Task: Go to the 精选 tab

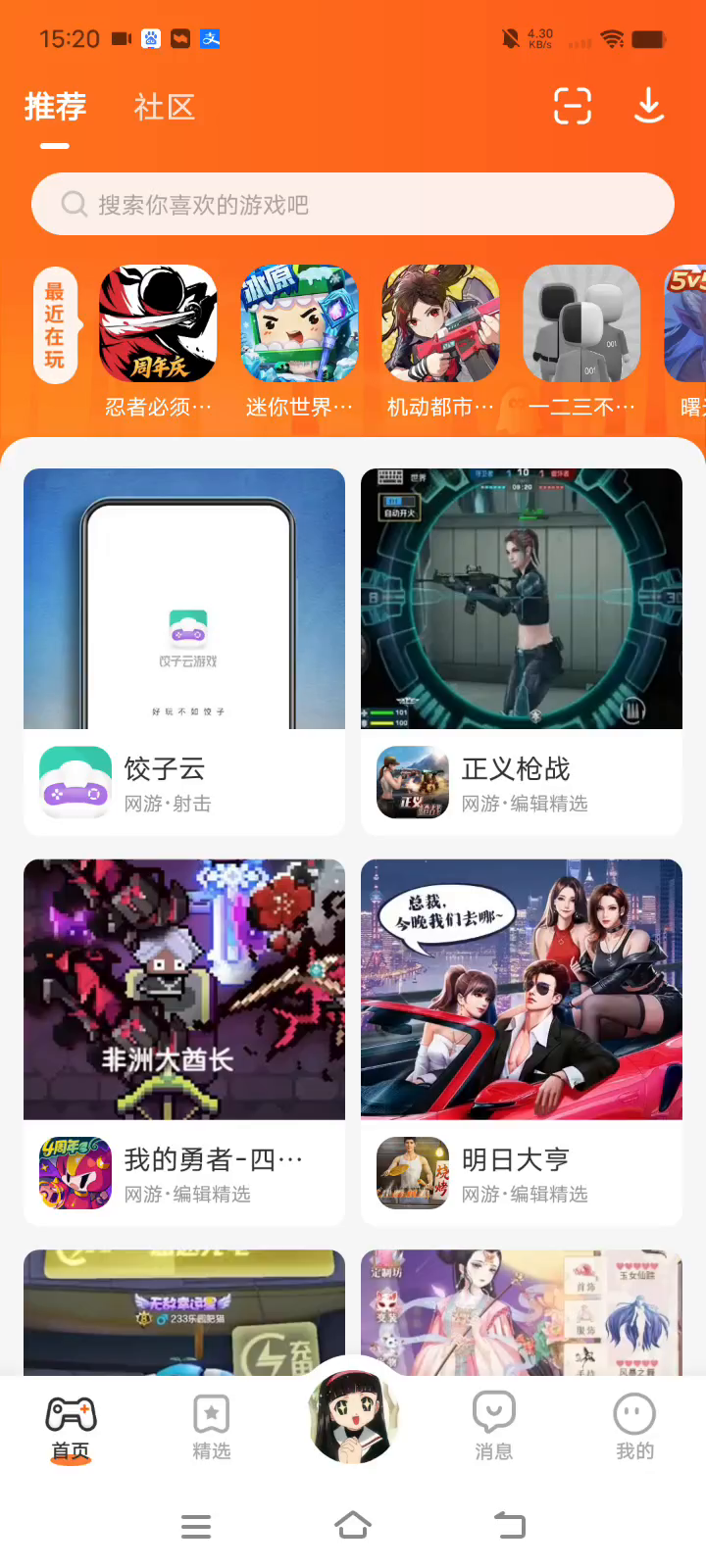Action: click(212, 1427)
